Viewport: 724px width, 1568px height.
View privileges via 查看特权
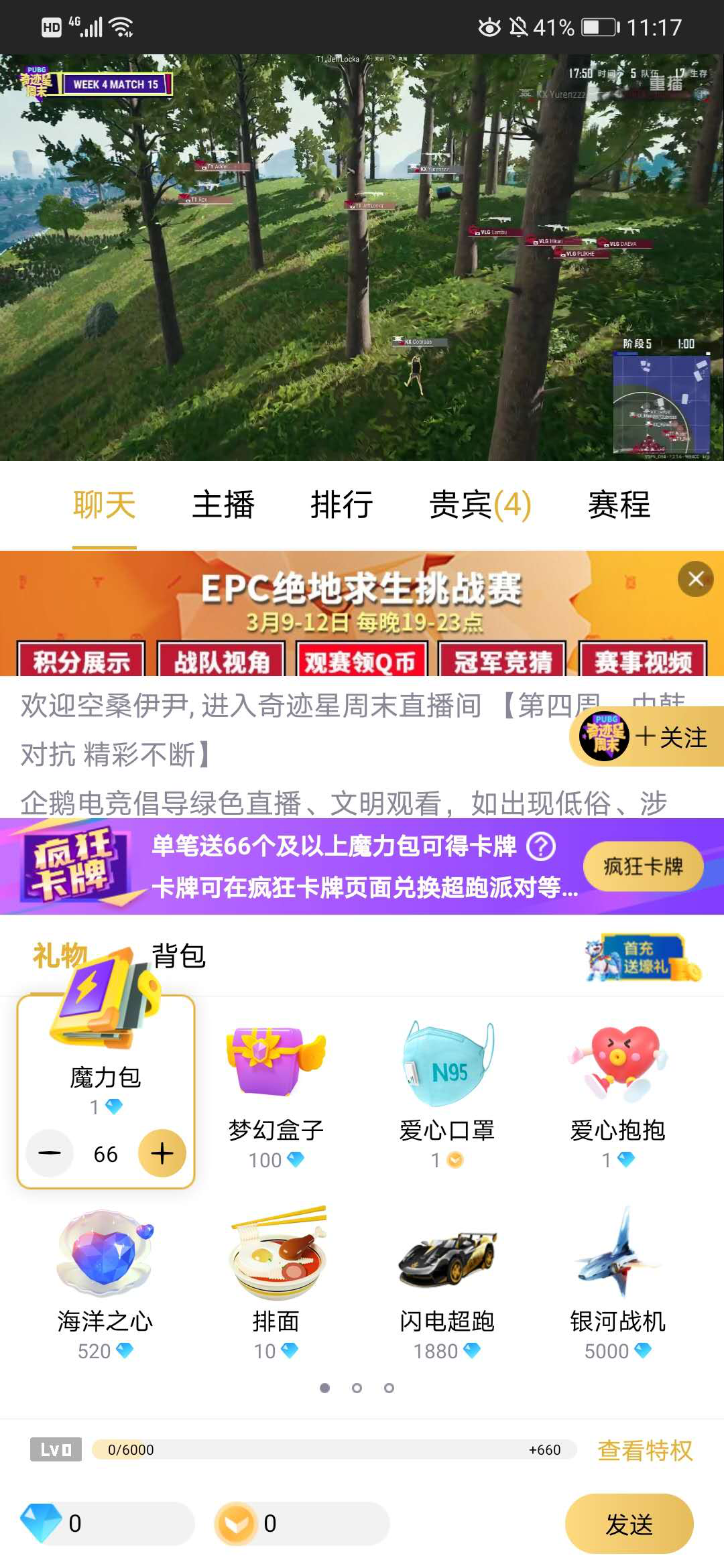644,1451
